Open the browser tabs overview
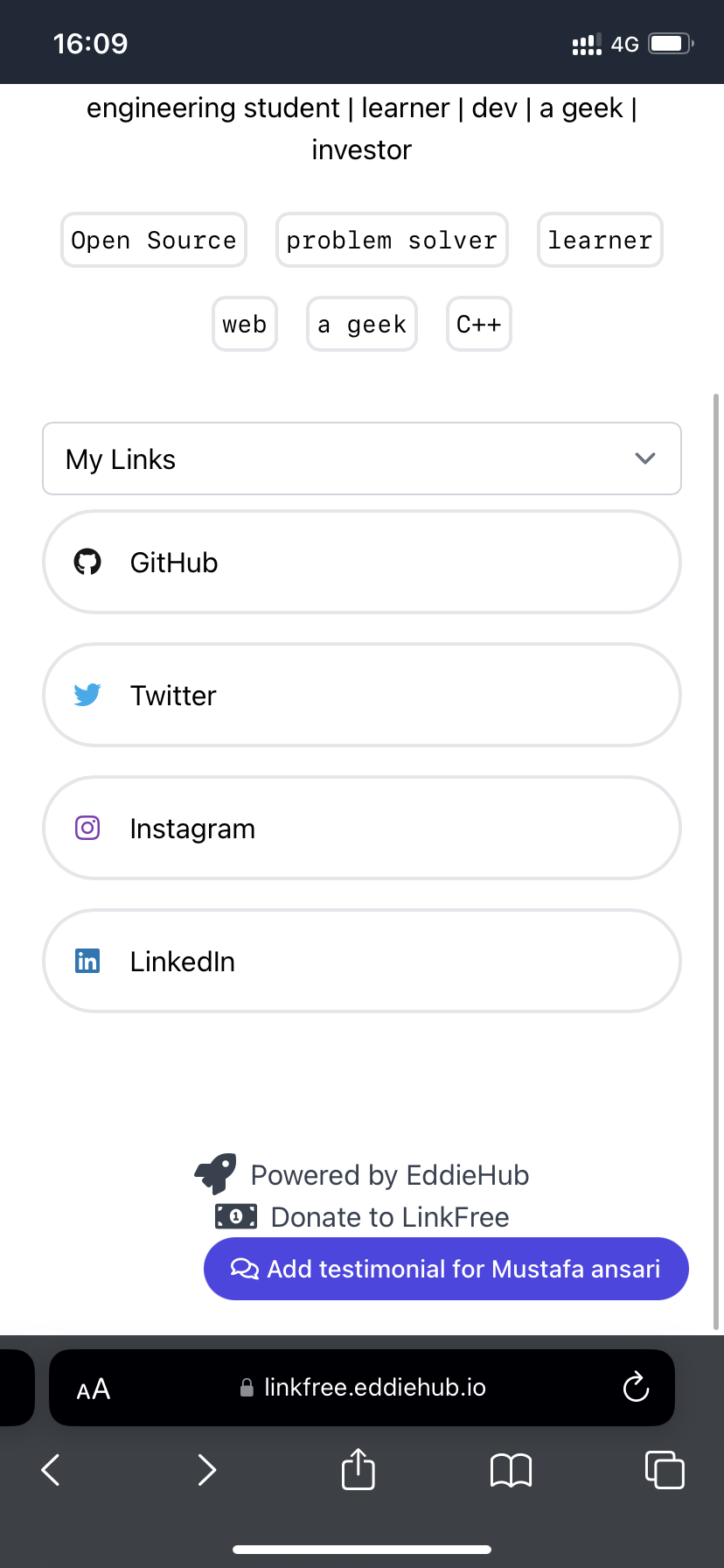724x1568 pixels. [x=665, y=1469]
